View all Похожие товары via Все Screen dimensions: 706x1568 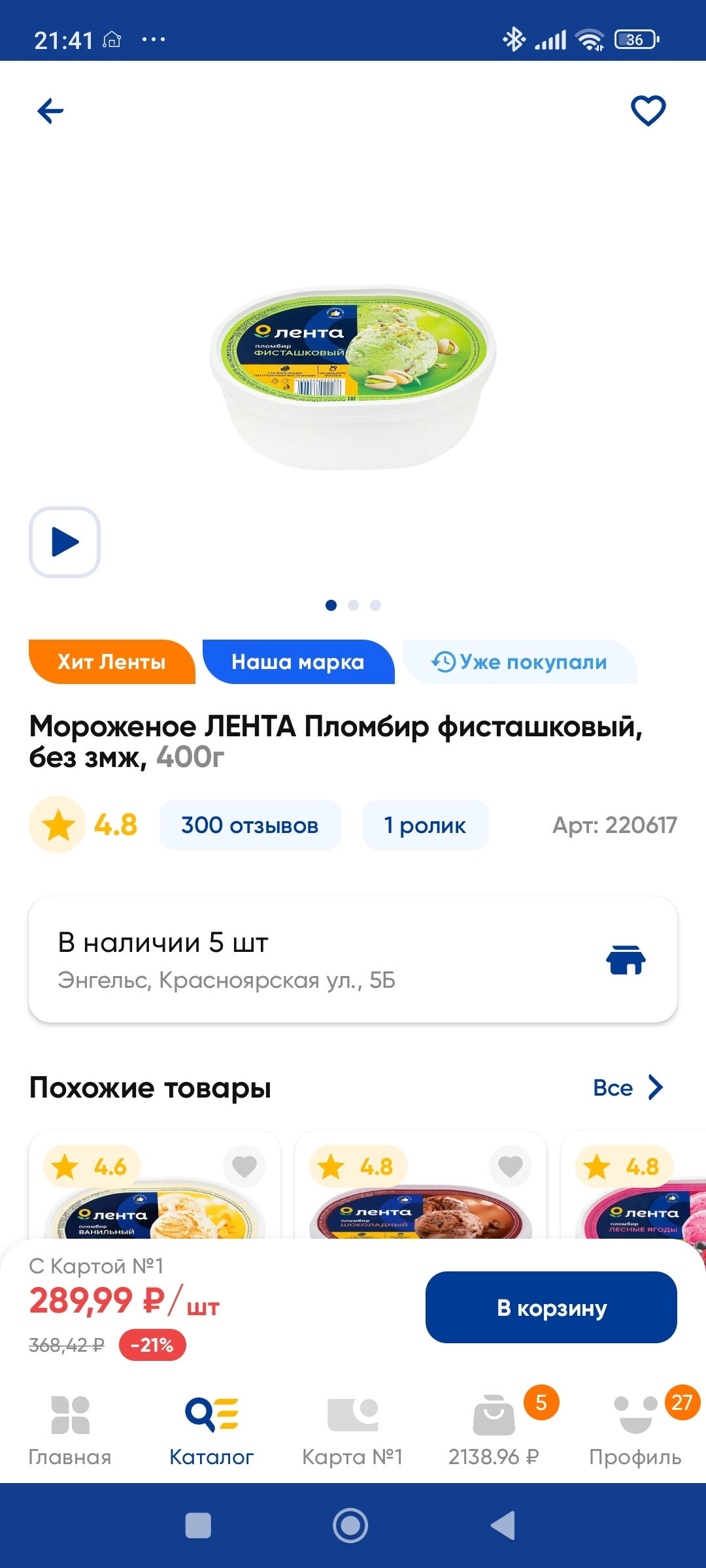click(628, 1088)
